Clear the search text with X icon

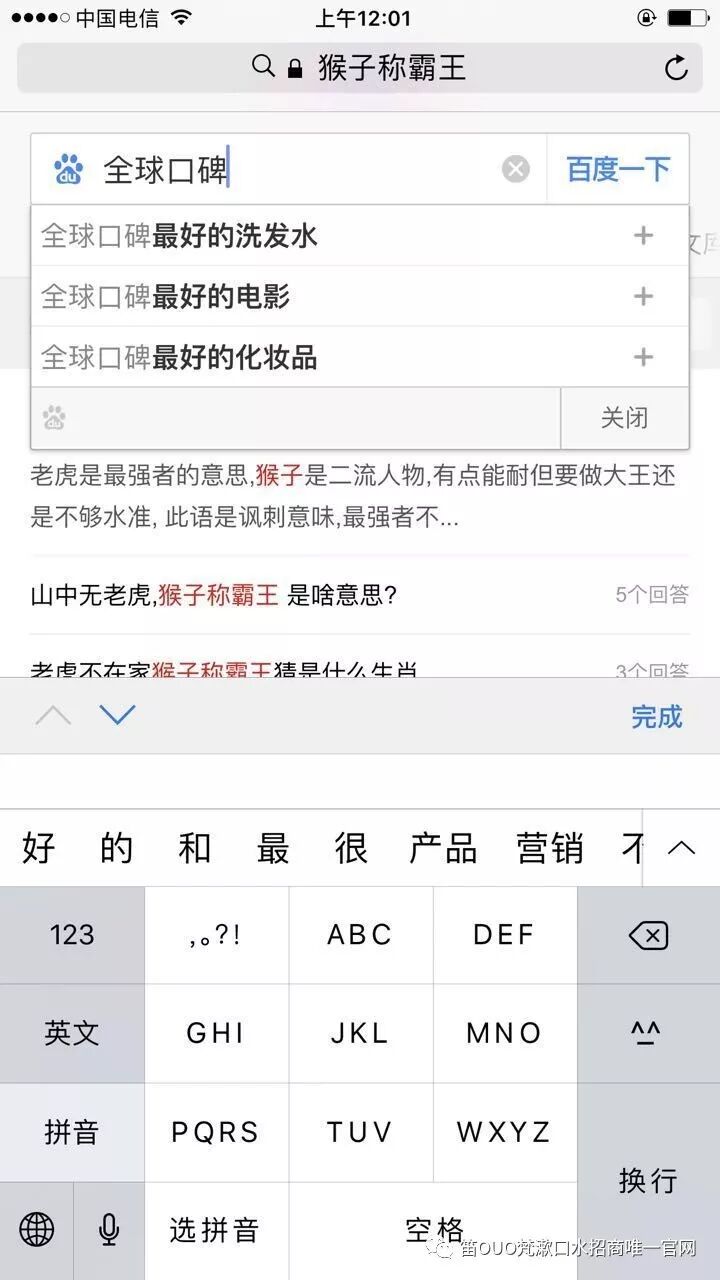tap(515, 170)
